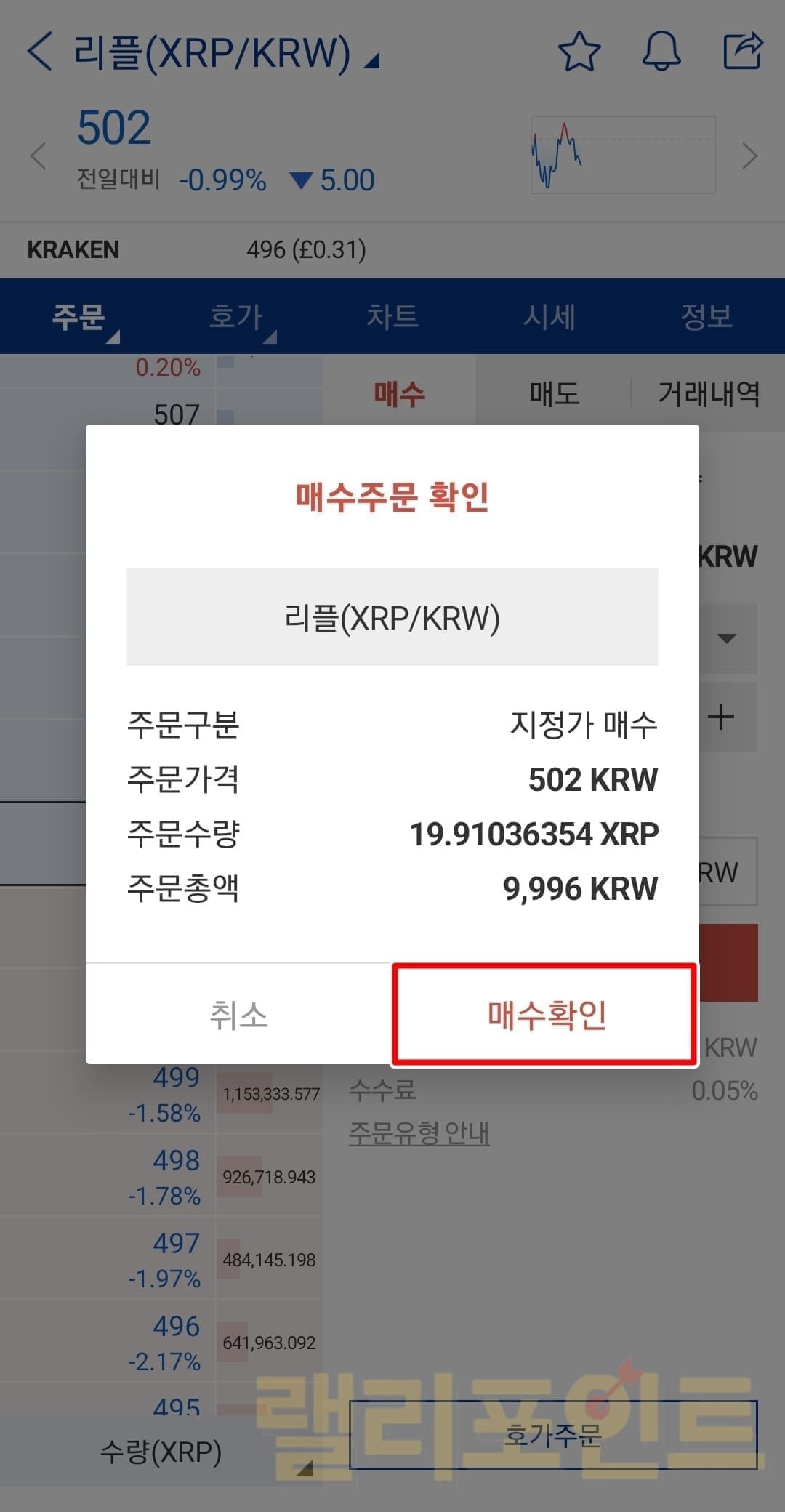Tap the 호가주문 button
This screenshot has height=1512, width=785.
[x=553, y=1435]
